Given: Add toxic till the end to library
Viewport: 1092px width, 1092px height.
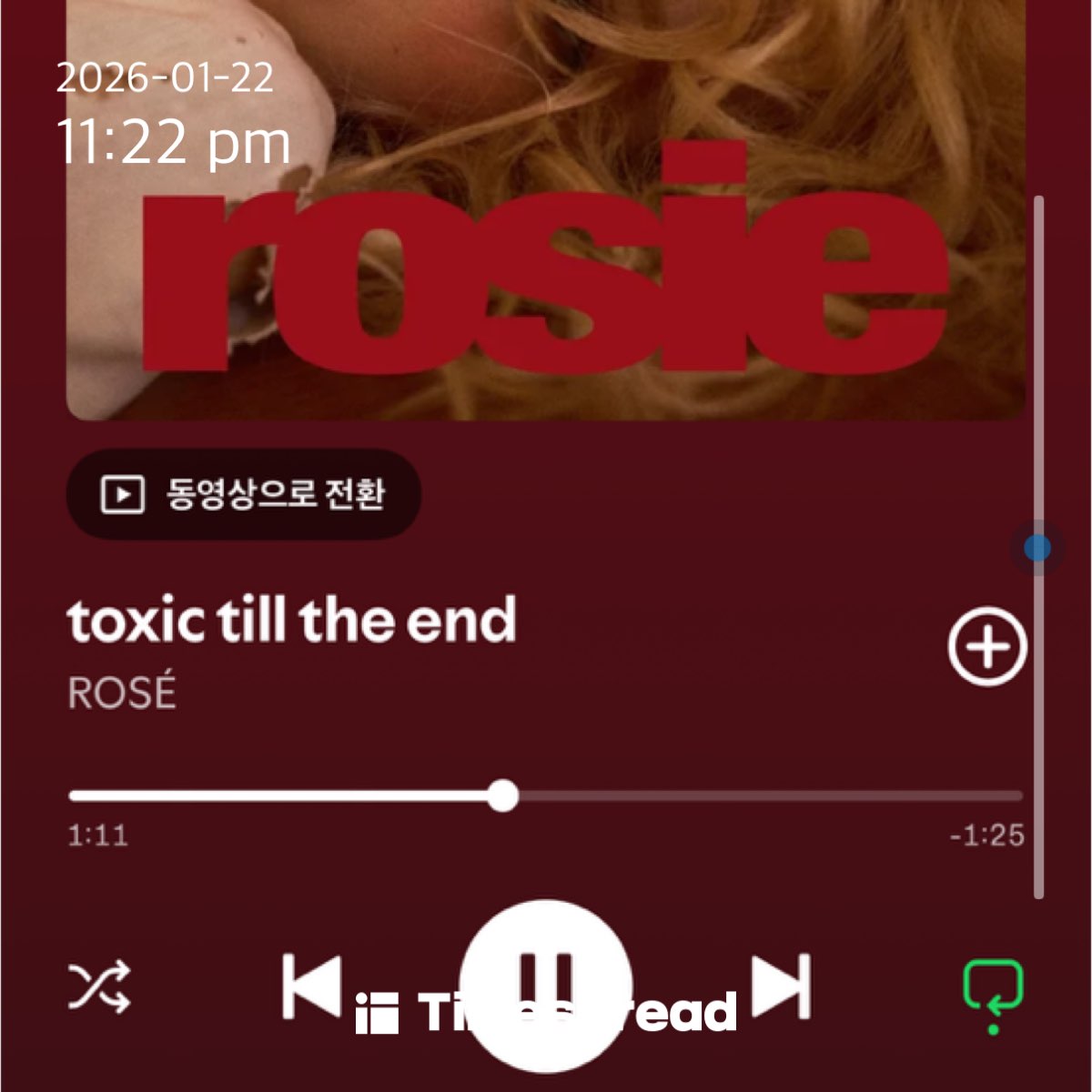Looking at the screenshot, I should [x=986, y=646].
